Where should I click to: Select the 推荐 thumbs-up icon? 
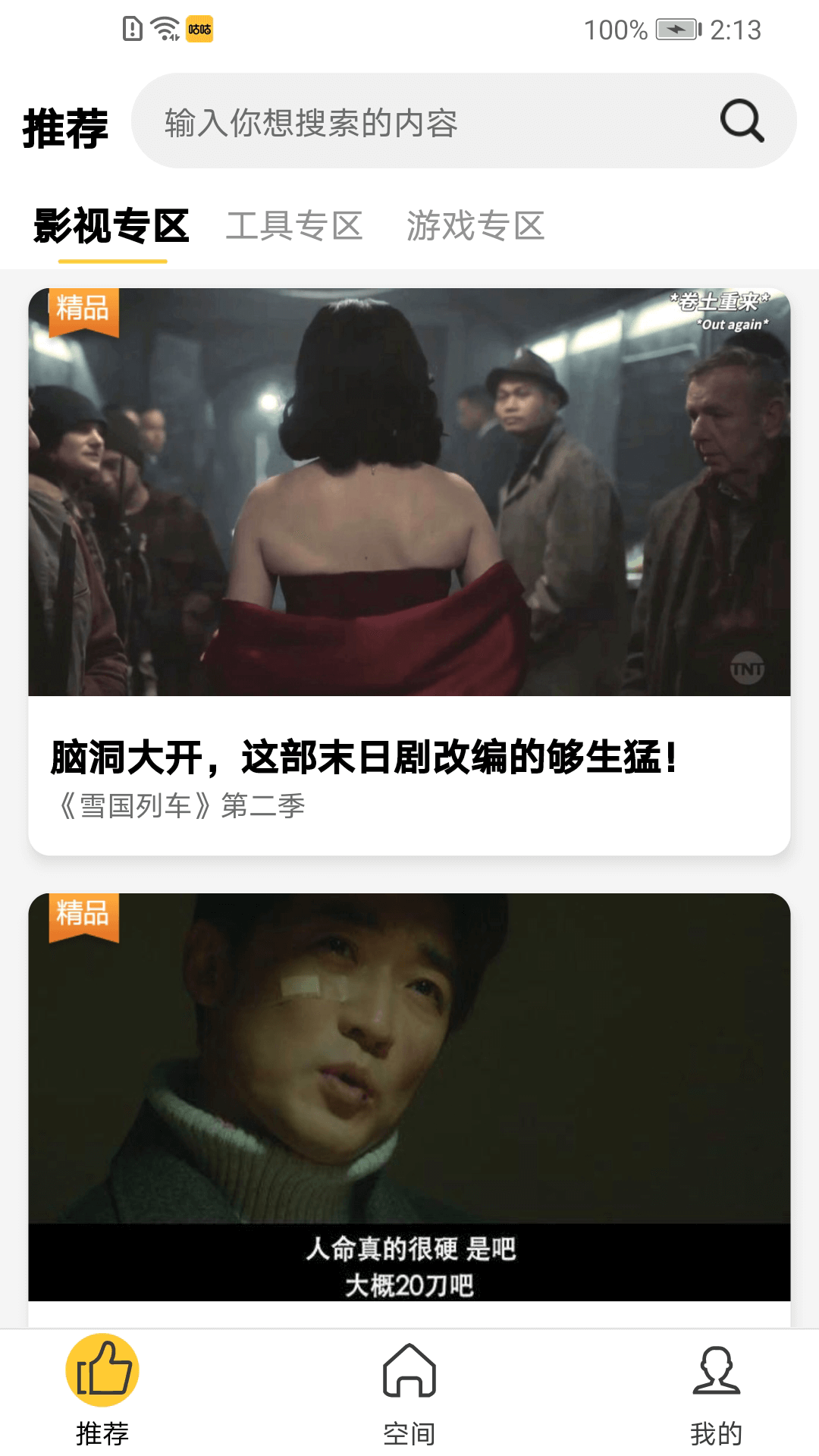pyautogui.click(x=104, y=1373)
